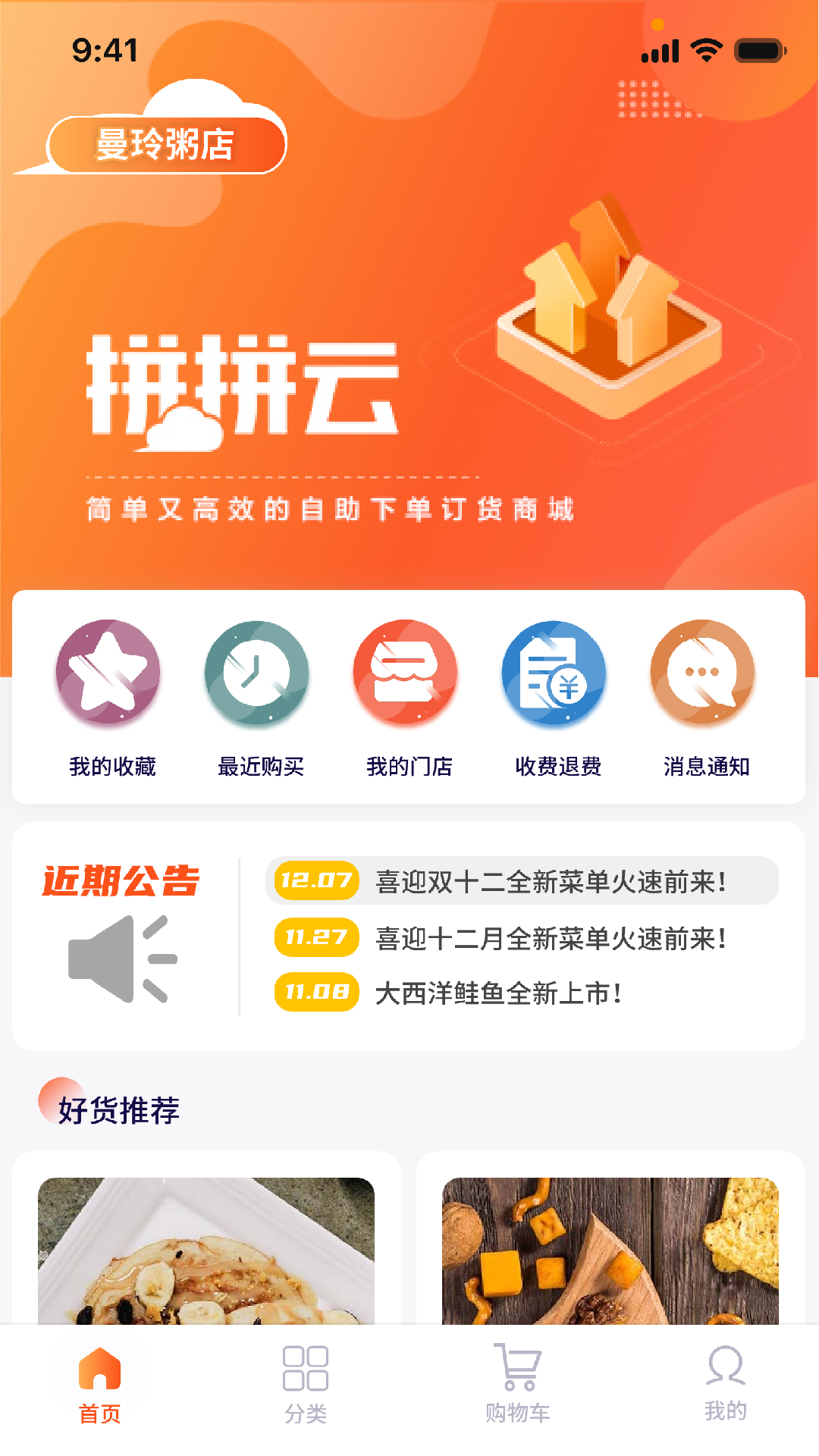Tap the 曼玲粥店 store name button

[166, 144]
